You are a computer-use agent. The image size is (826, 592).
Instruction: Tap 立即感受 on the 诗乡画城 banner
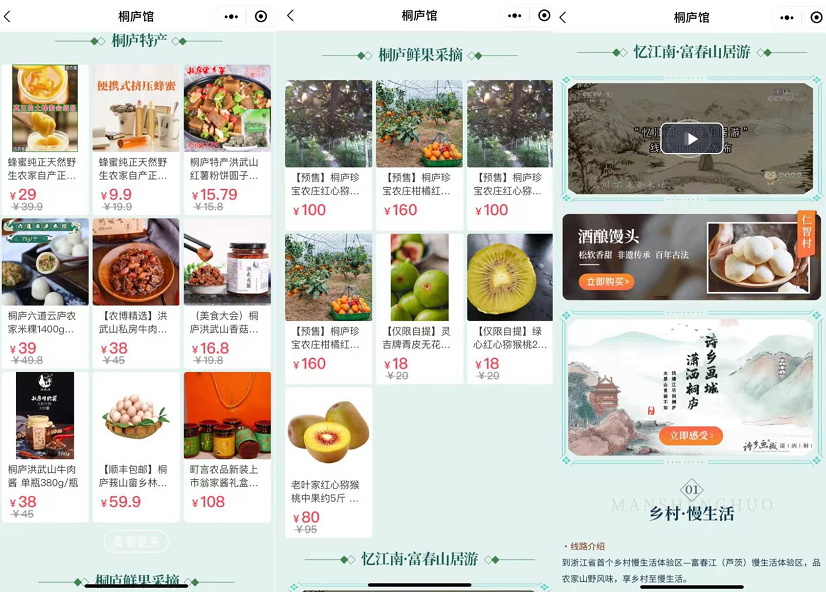[x=693, y=435]
